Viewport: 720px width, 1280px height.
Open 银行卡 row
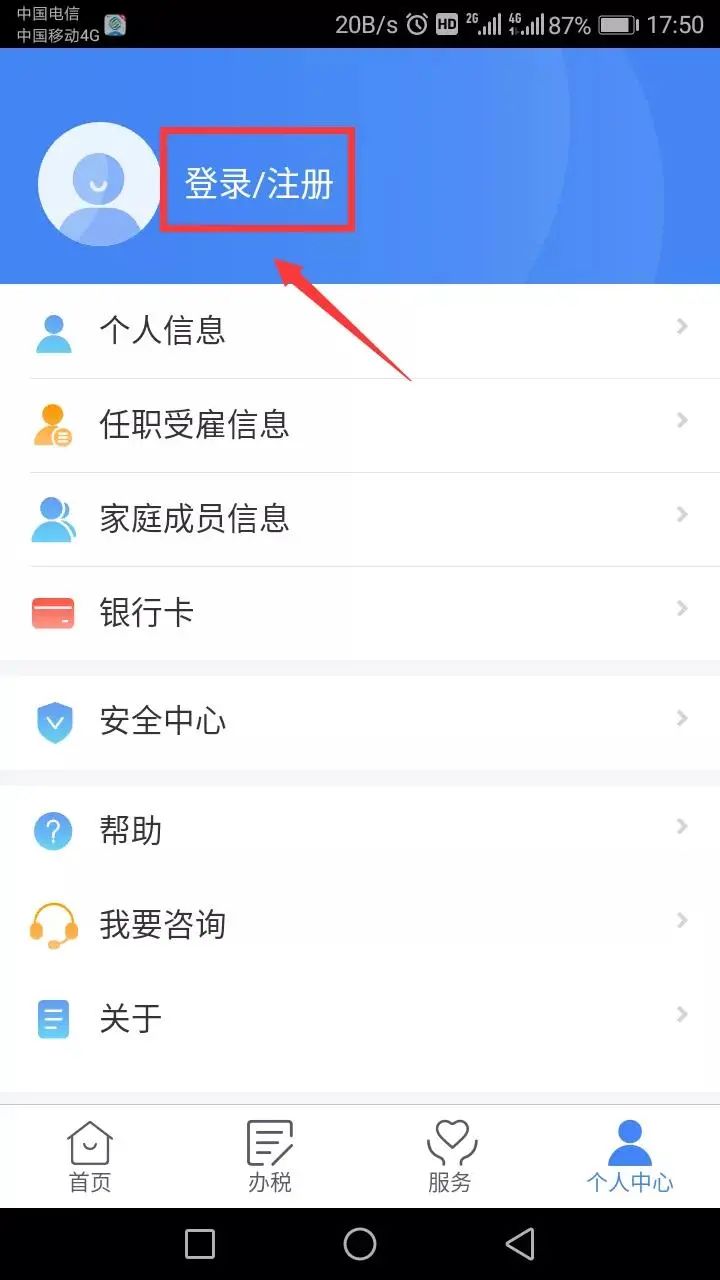point(360,613)
